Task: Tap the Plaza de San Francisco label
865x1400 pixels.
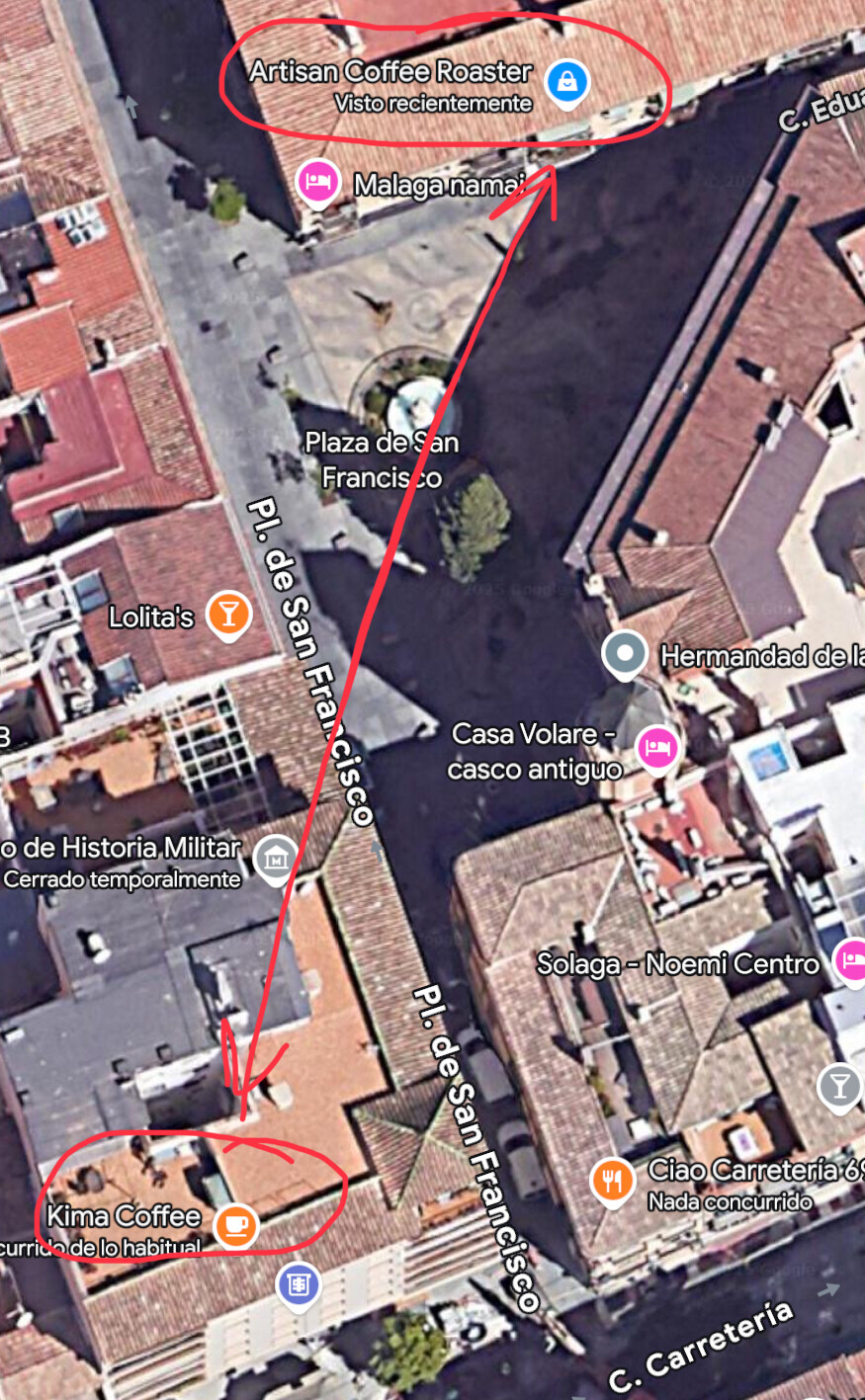Action: point(382,460)
